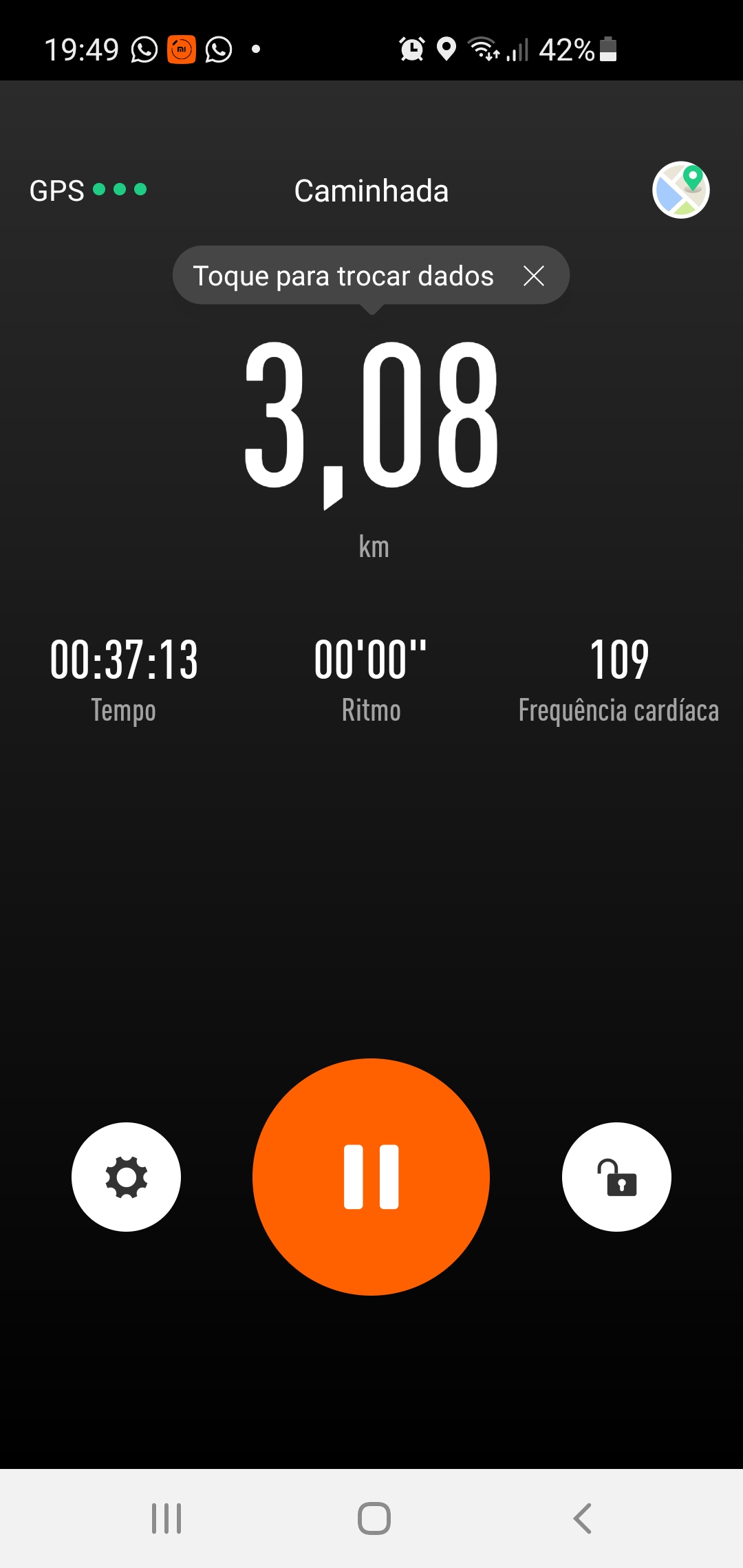Pause the Caminhada workout

[371, 1177]
